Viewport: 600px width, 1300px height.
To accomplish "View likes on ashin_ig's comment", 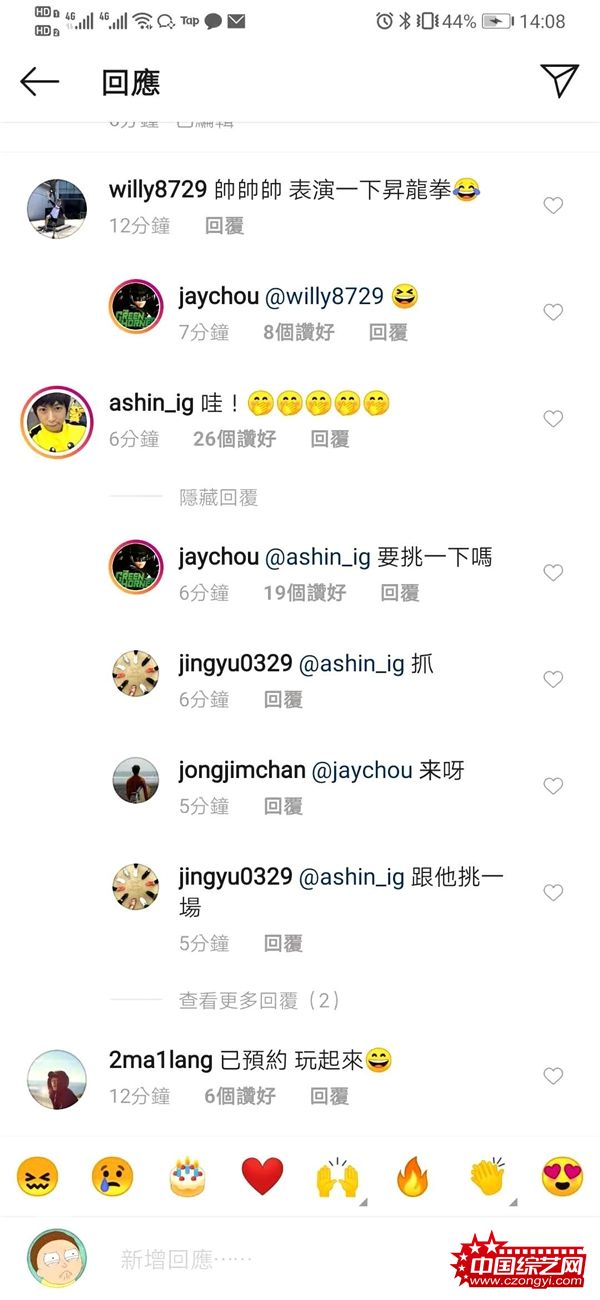I will click(234, 438).
